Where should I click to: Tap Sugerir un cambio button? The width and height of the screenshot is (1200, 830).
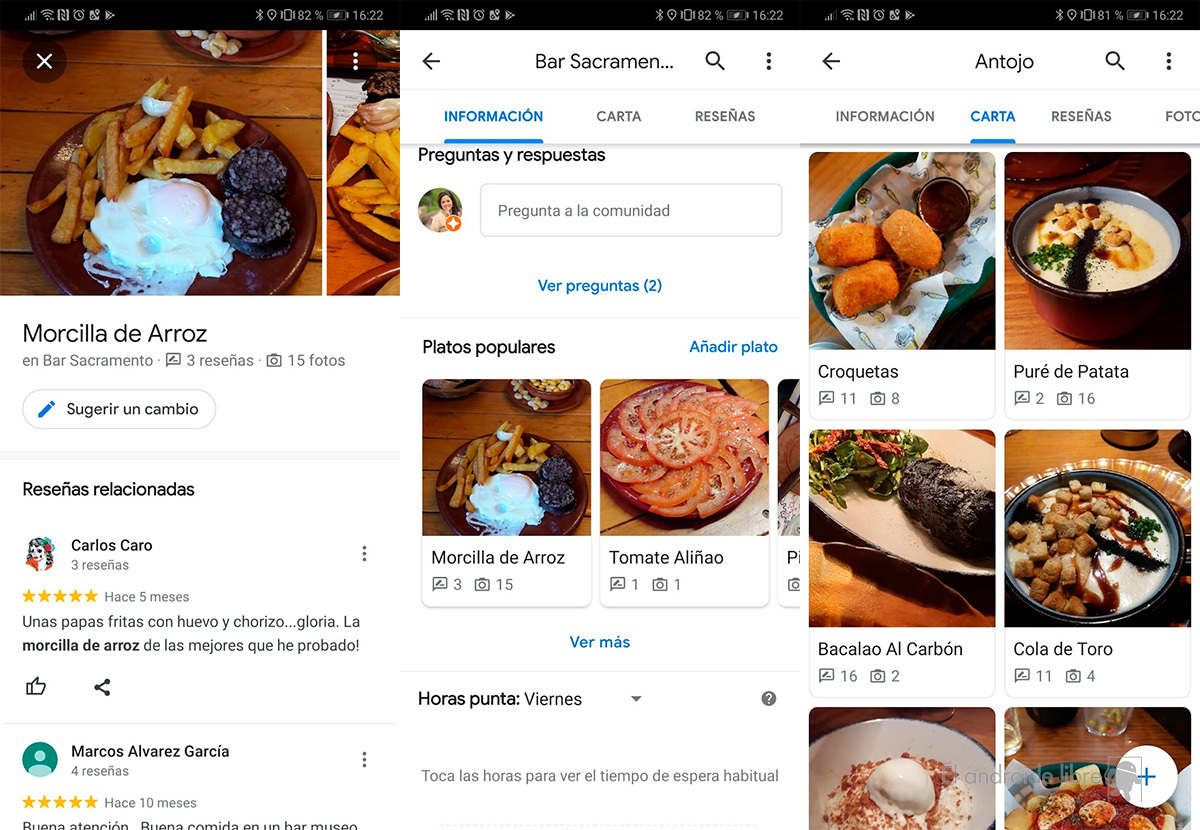click(x=119, y=409)
